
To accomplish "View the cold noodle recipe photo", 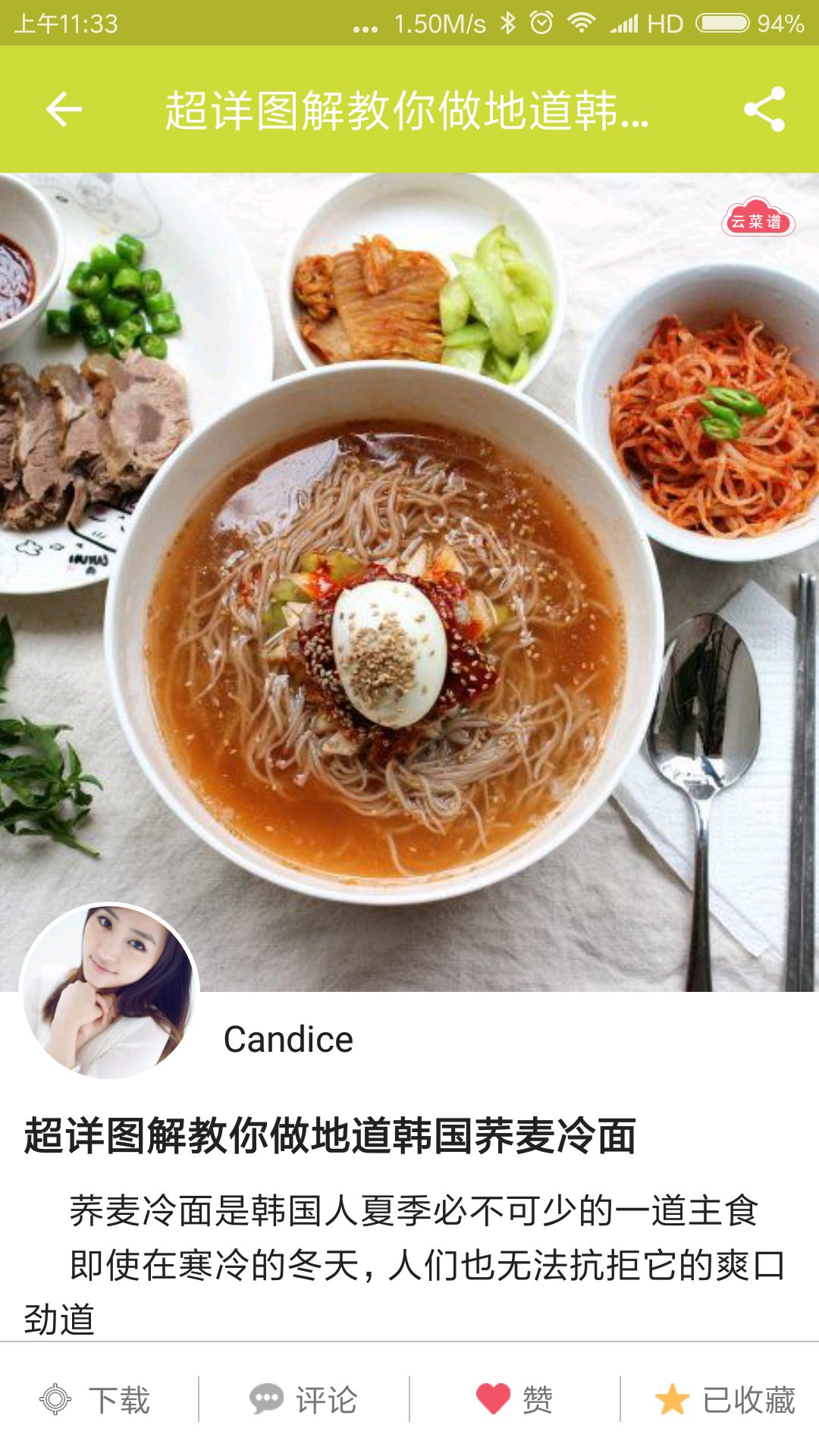I will click(x=409, y=576).
